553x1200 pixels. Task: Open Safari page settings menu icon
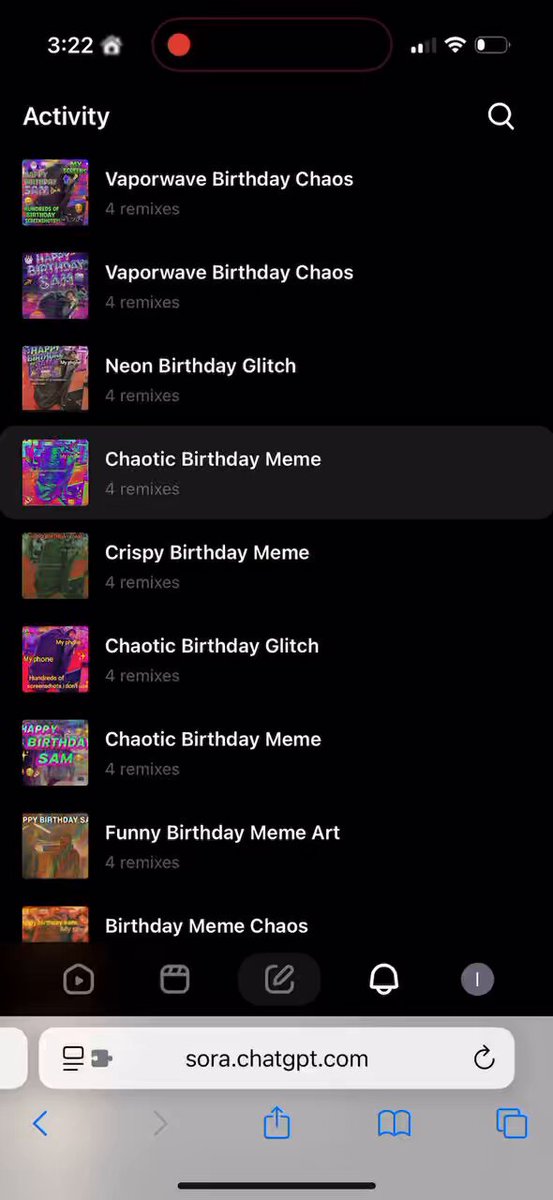coord(87,1058)
